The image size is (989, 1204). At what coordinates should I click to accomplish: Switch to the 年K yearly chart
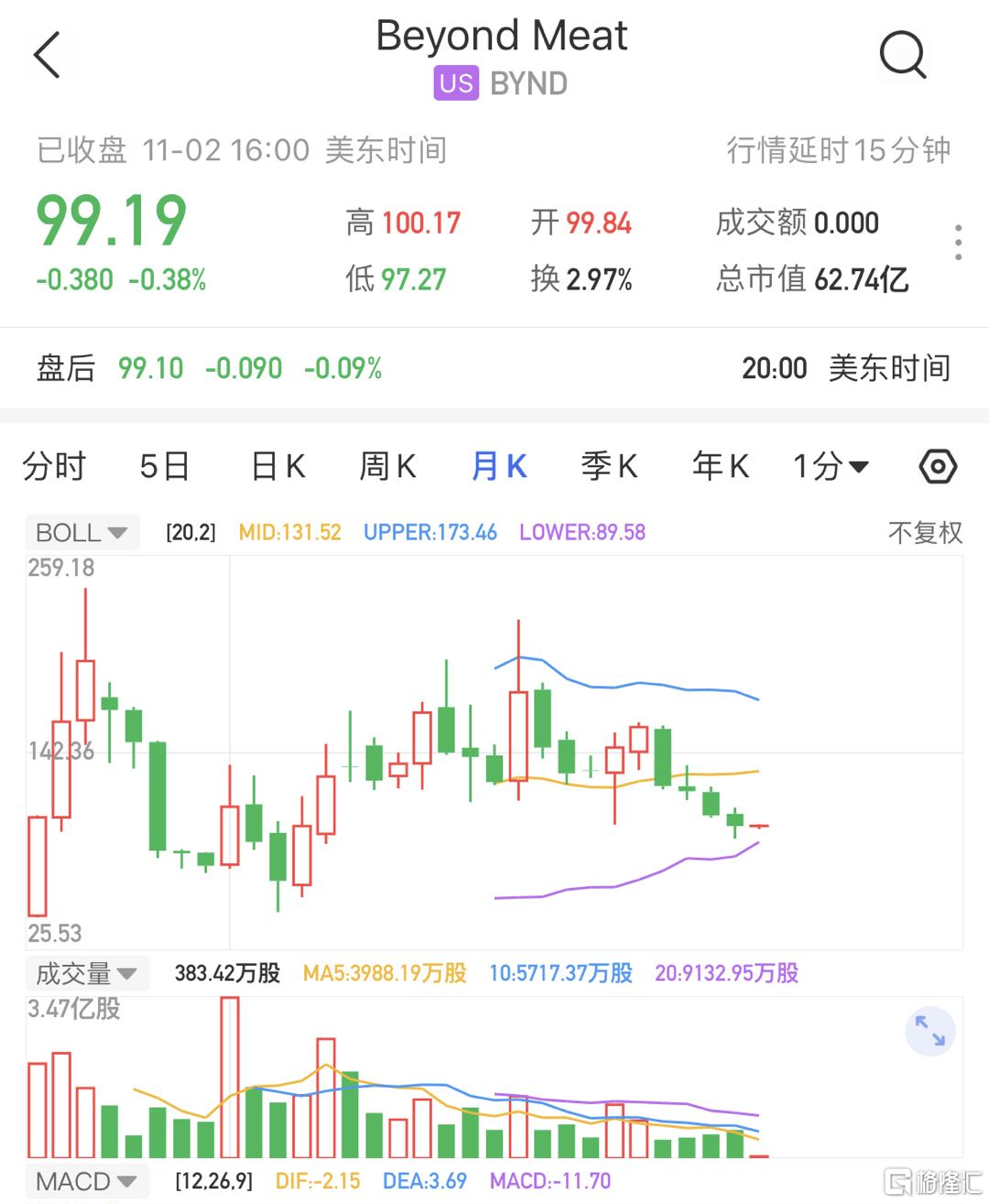point(721,466)
